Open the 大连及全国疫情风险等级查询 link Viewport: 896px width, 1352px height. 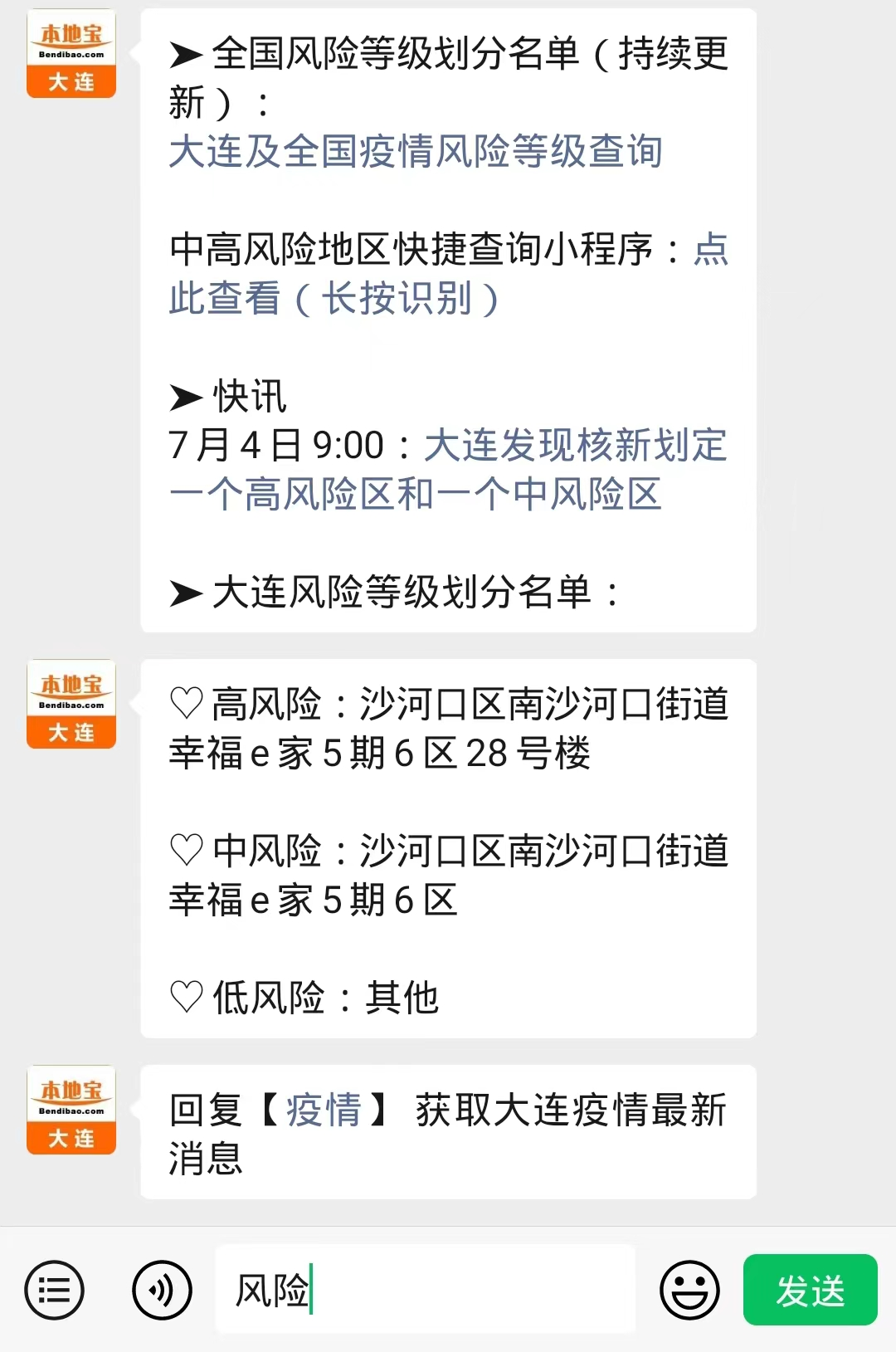pyautogui.click(x=415, y=152)
